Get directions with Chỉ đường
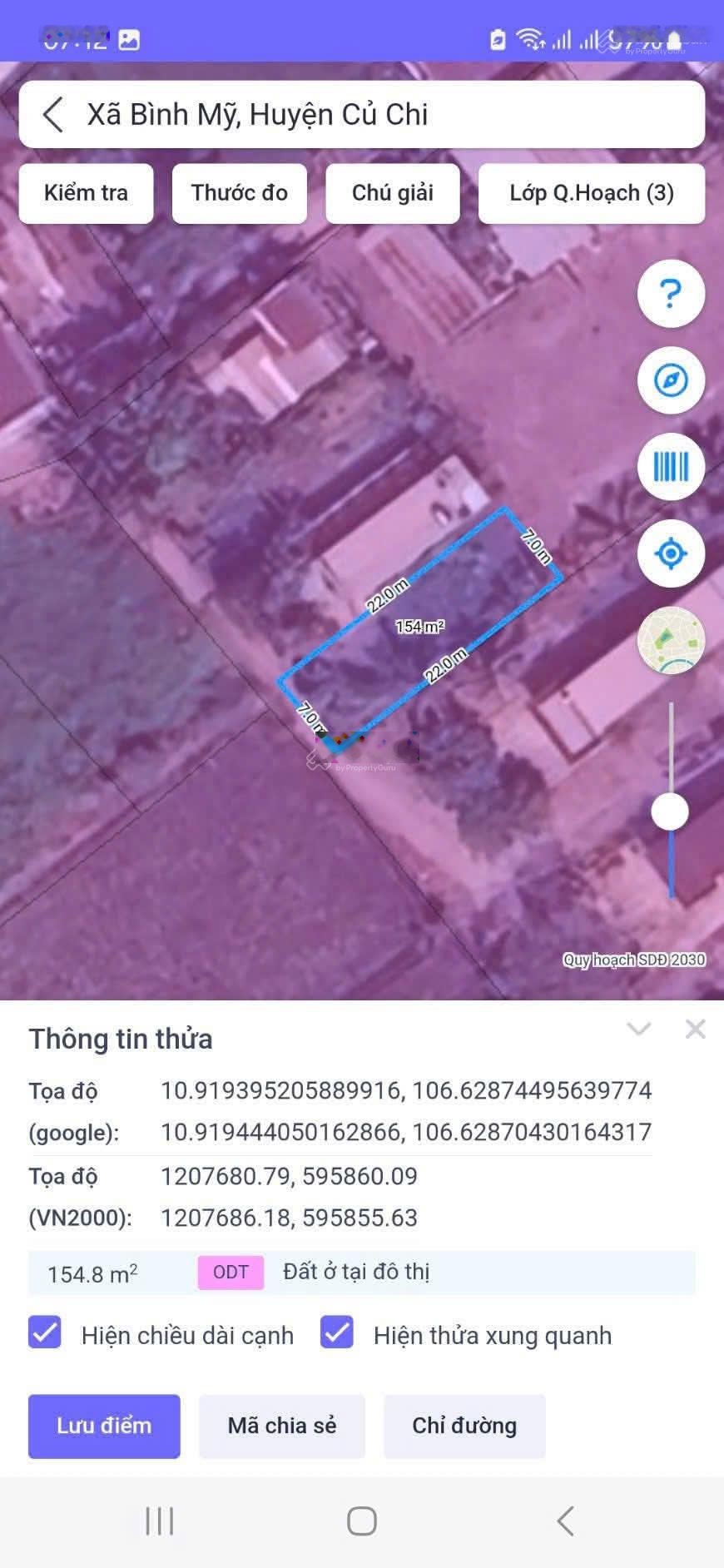The height and width of the screenshot is (1568, 724). [x=464, y=1426]
